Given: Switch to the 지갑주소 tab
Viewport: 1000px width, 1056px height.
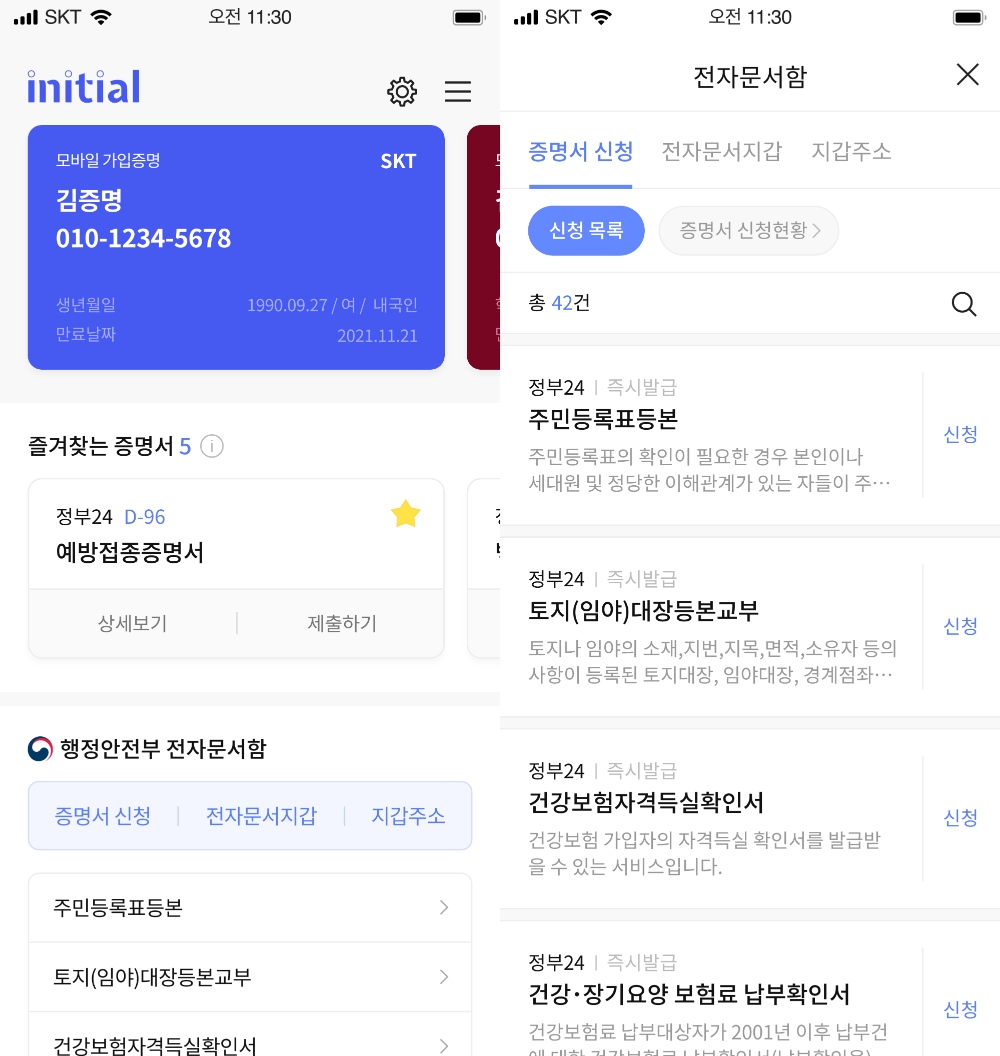Looking at the screenshot, I should [x=850, y=150].
